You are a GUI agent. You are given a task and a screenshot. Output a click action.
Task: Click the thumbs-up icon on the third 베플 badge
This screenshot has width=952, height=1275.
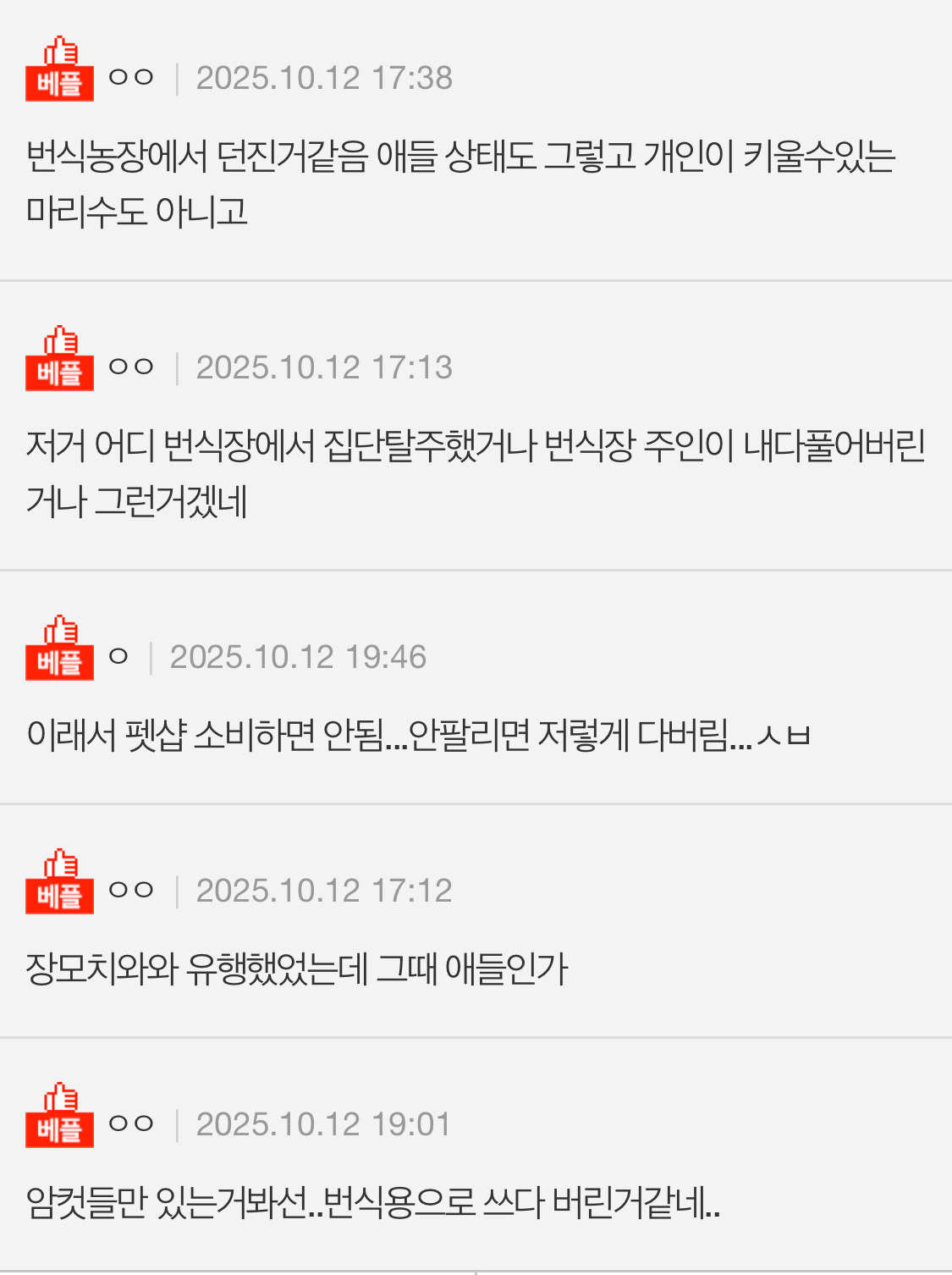tap(58, 637)
